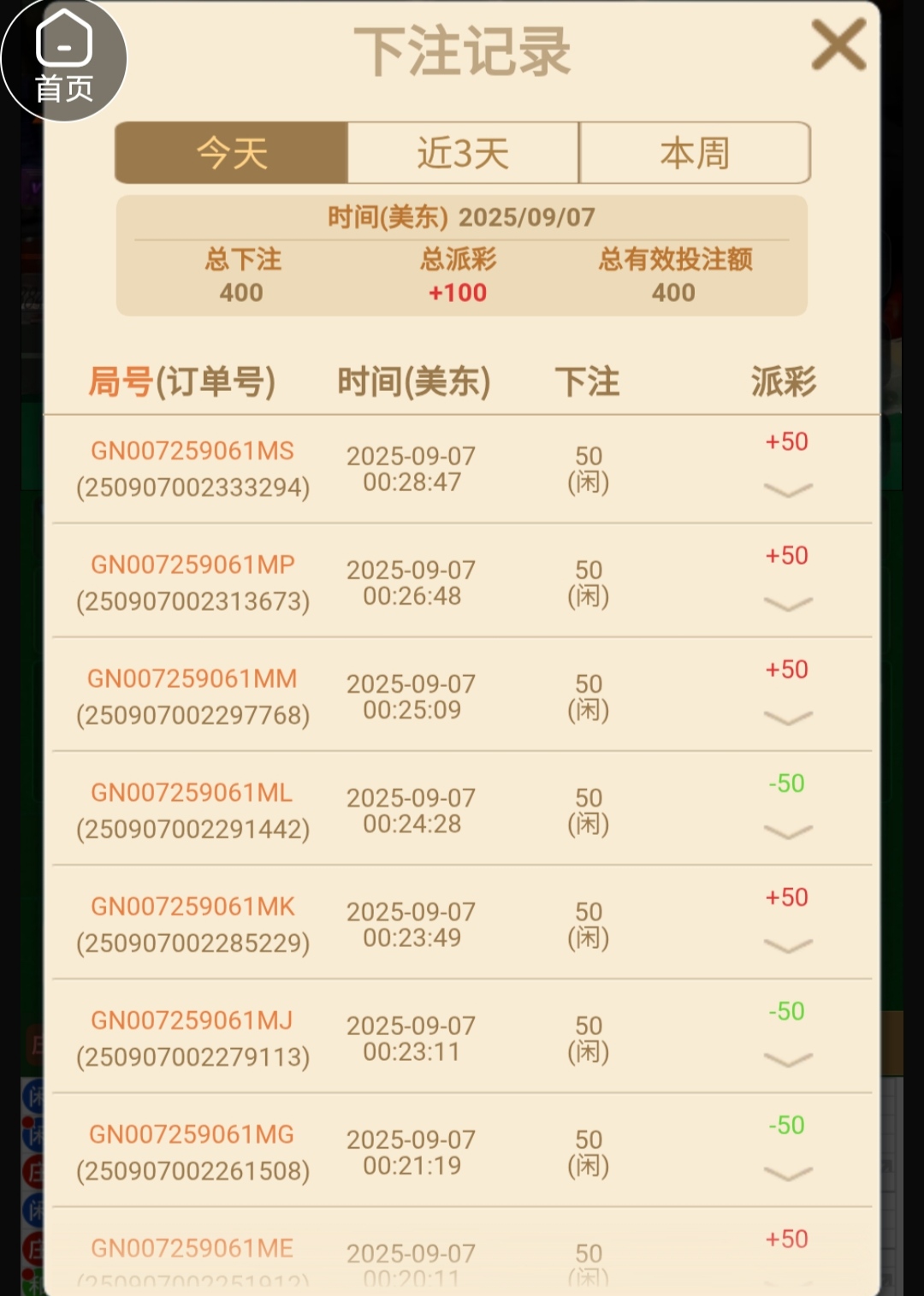Expand details for round GN007259061MM
Image resolution: width=924 pixels, height=1296 pixels.
click(x=787, y=718)
